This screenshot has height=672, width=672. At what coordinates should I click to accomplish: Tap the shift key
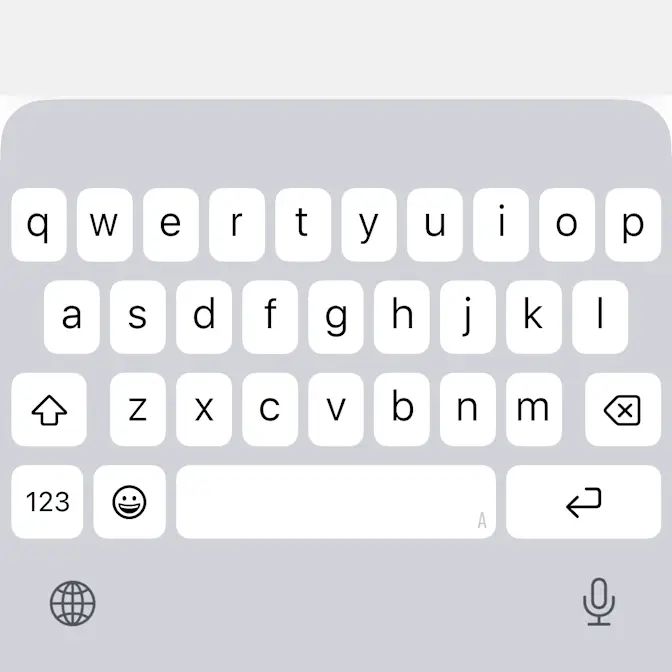[x=49, y=409]
